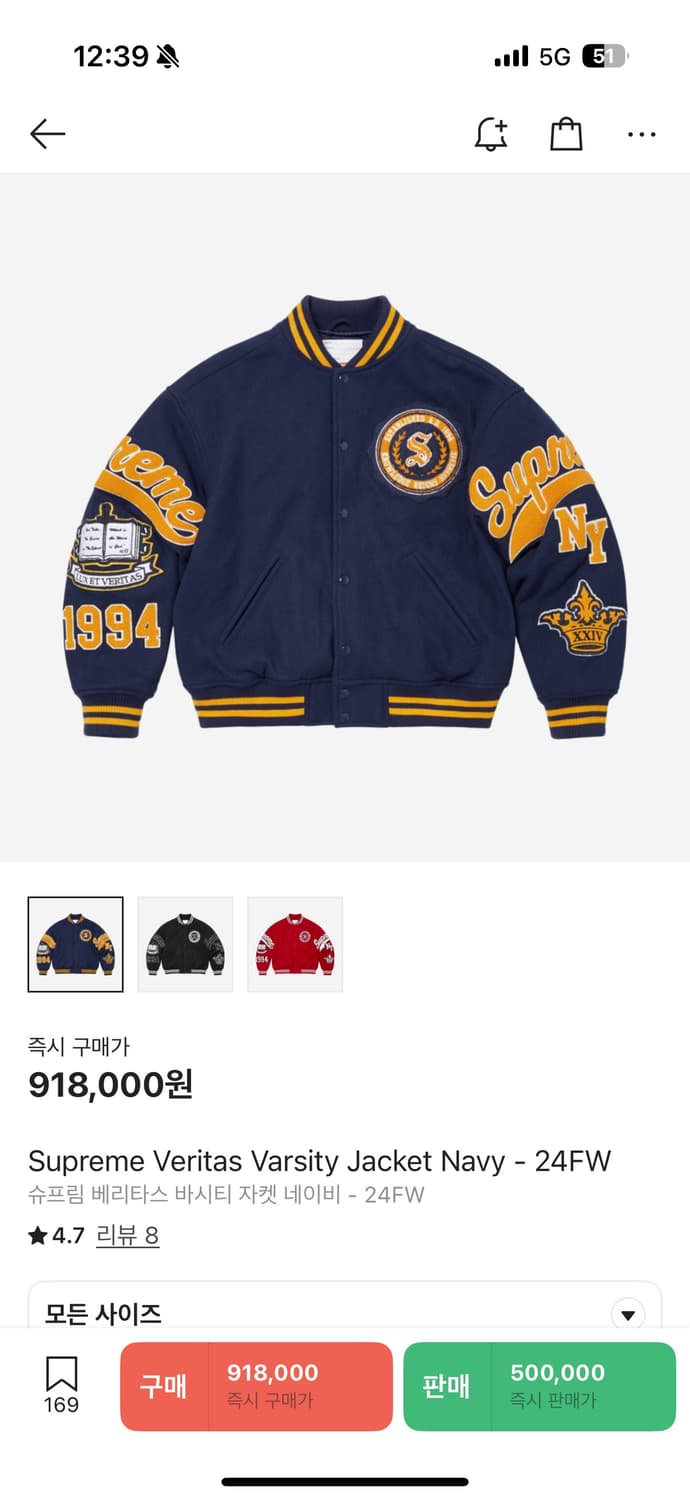Expand the 모든 사이즈 size dropdown

(345, 1313)
